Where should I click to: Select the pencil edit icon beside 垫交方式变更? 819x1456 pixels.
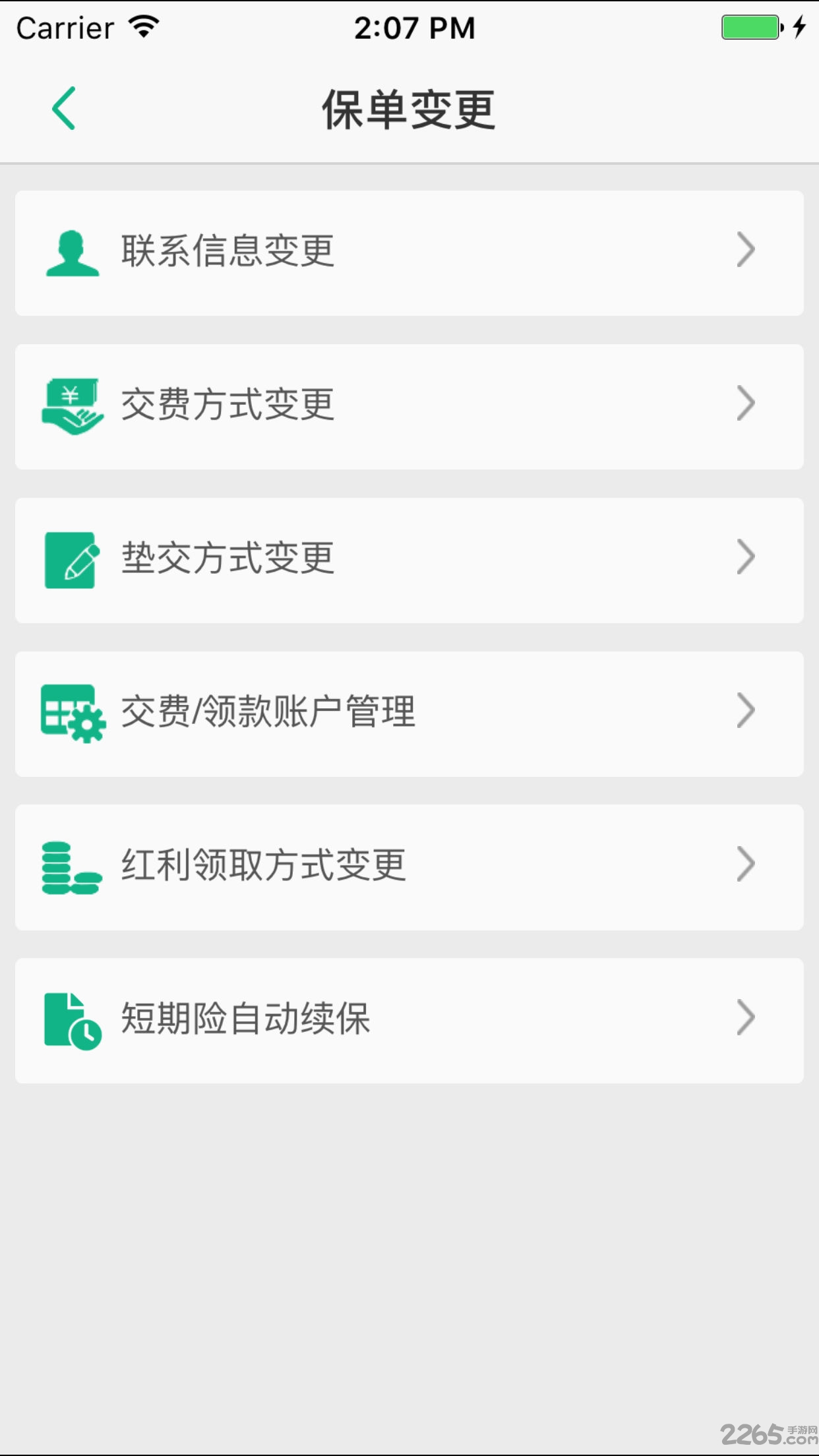point(73,559)
